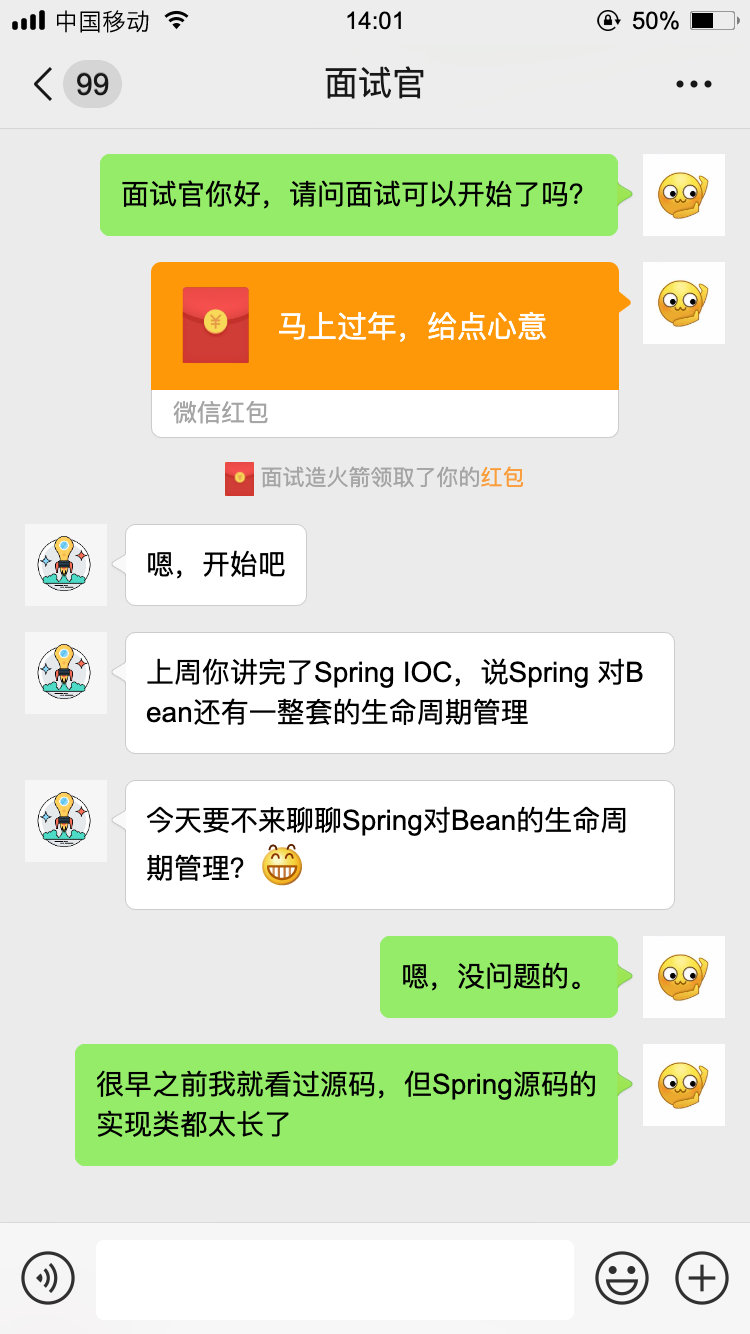750x1334 pixels.
Task: Open the emoji sticker panel
Action: tap(622, 1277)
